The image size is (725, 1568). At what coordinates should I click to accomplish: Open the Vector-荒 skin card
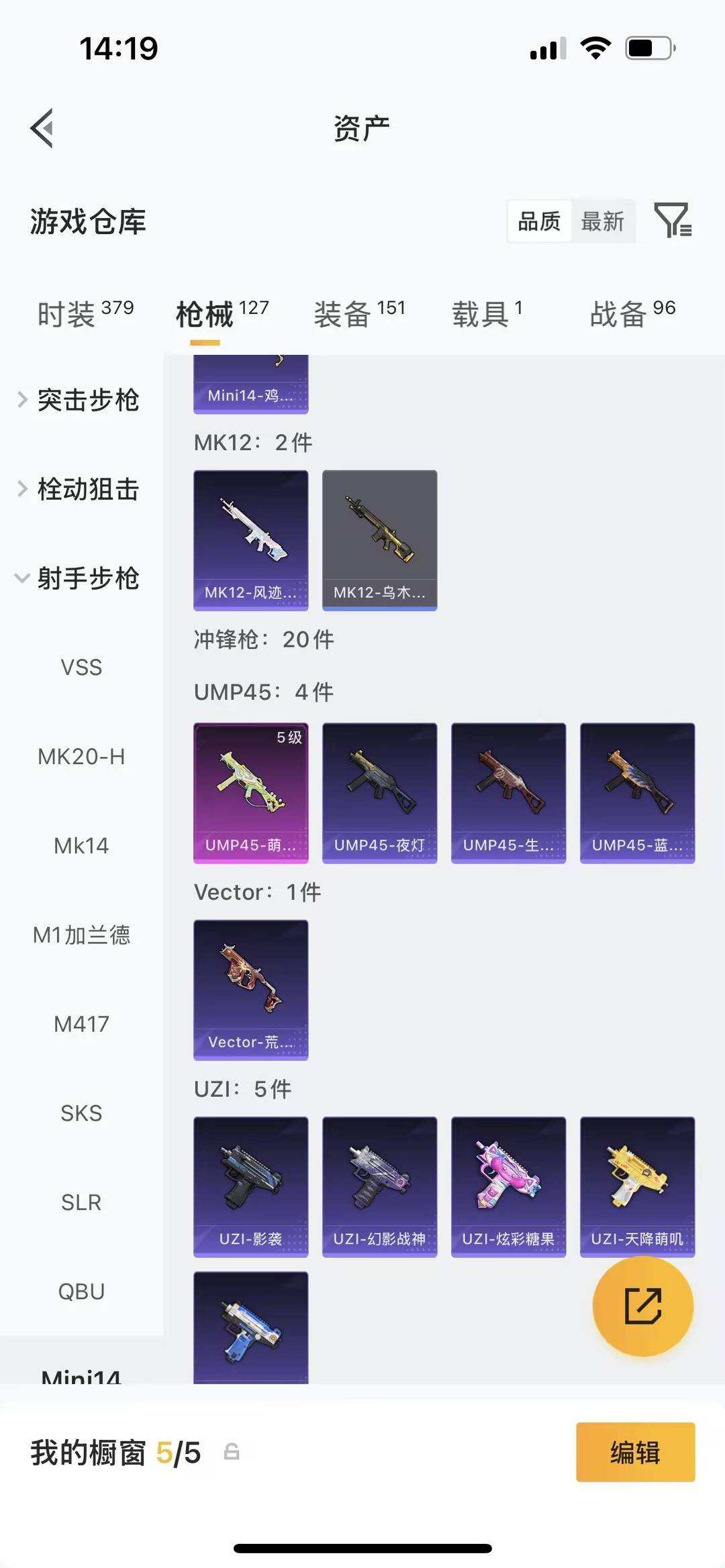250,991
